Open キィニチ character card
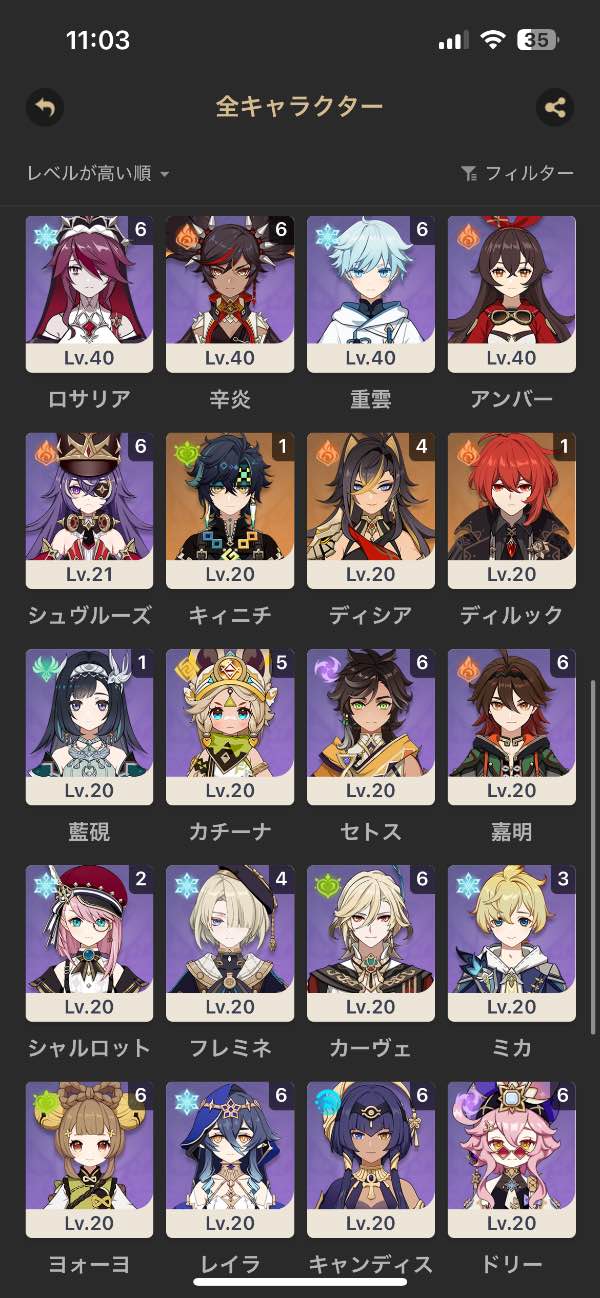The height and width of the screenshot is (1298, 600). tap(230, 510)
